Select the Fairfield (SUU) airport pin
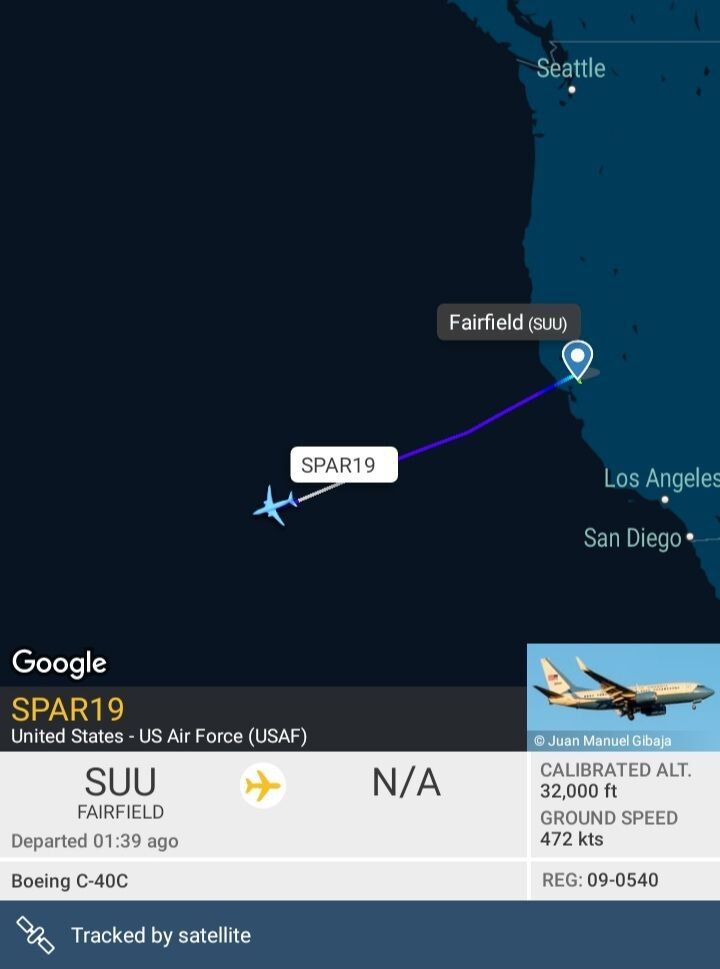The image size is (720, 969). pyautogui.click(x=577, y=359)
